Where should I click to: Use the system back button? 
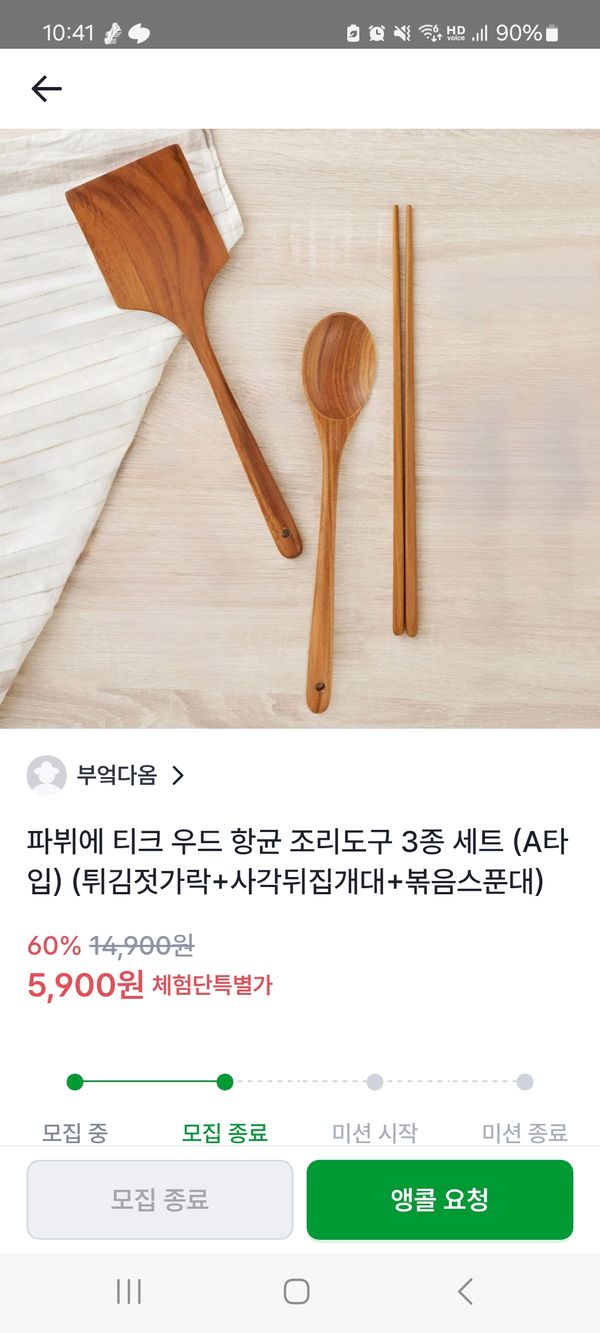[x=465, y=1291]
